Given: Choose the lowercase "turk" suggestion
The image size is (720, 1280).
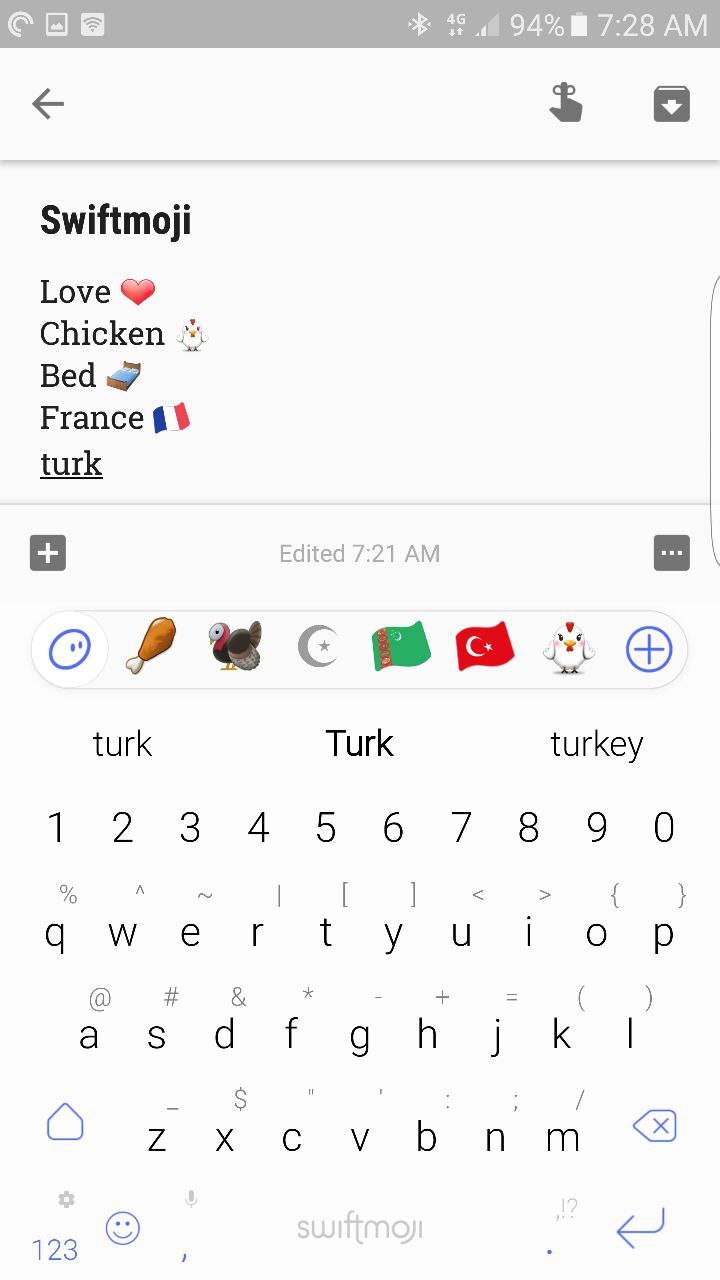Looking at the screenshot, I should pos(122,744).
